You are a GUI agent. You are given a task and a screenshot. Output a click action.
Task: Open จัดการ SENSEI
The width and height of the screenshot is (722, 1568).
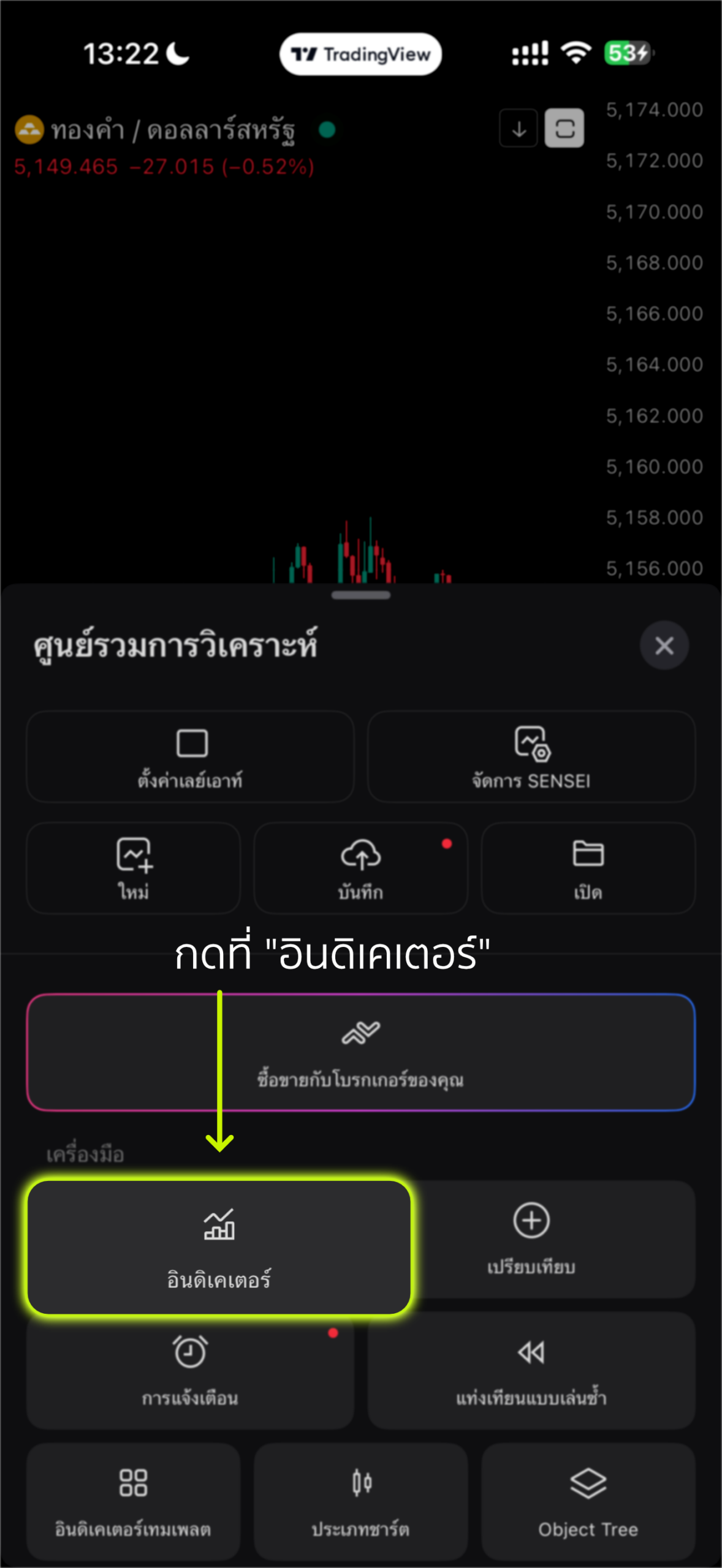pyautogui.click(x=531, y=757)
